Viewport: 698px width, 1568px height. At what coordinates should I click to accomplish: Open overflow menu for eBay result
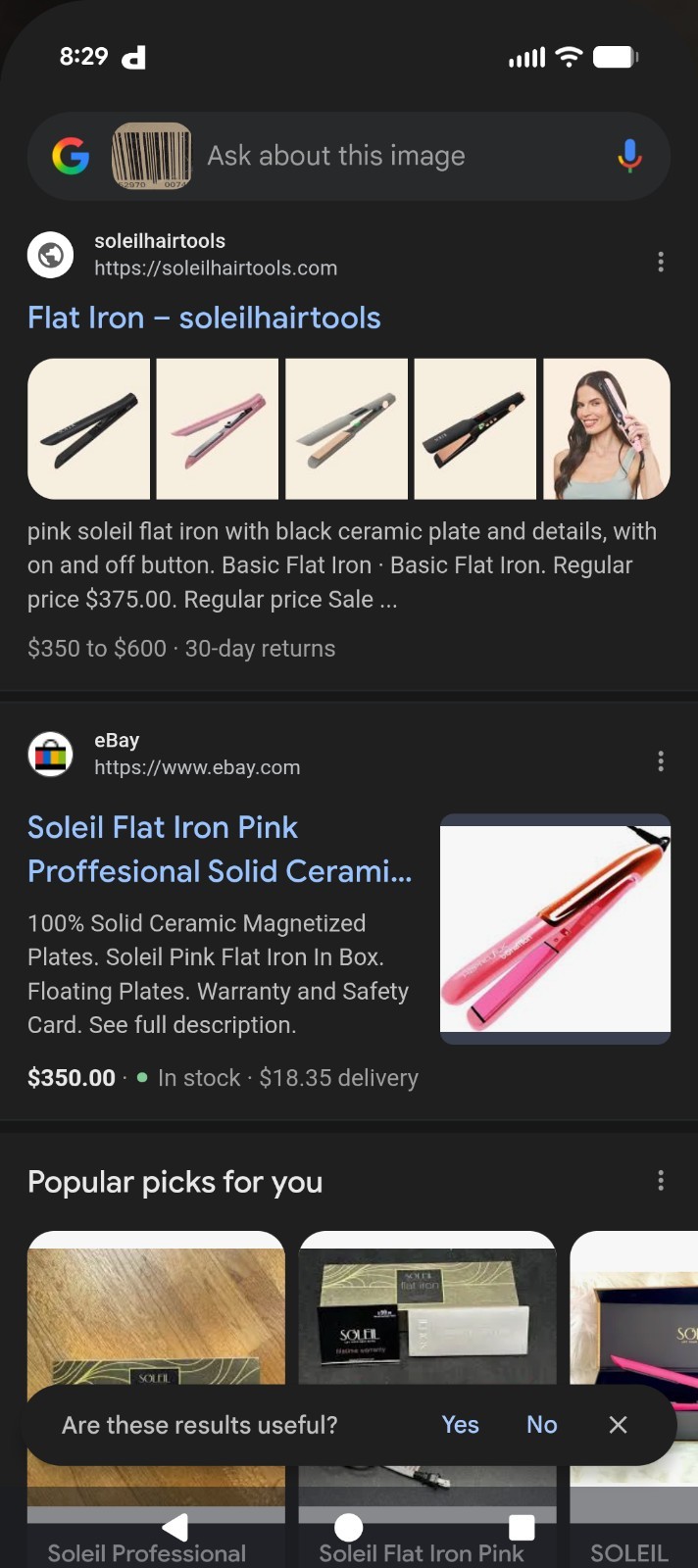[661, 761]
